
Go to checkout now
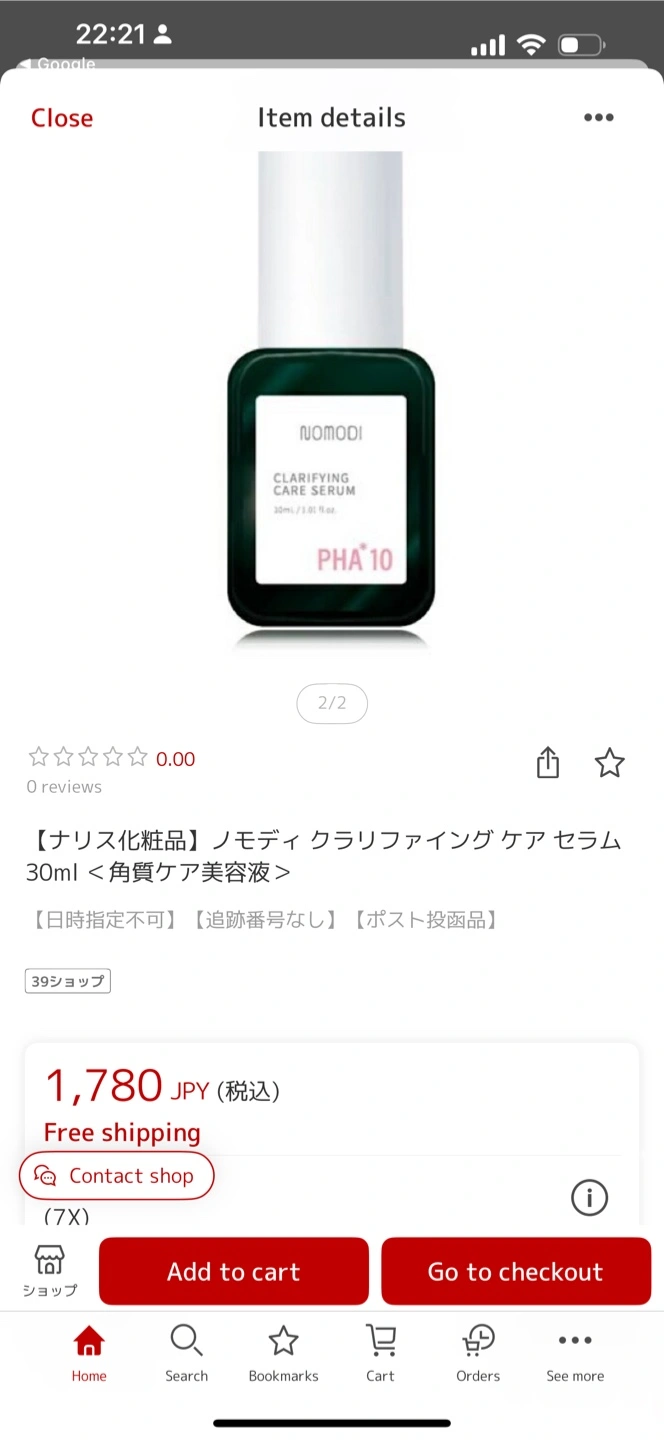(x=515, y=1271)
